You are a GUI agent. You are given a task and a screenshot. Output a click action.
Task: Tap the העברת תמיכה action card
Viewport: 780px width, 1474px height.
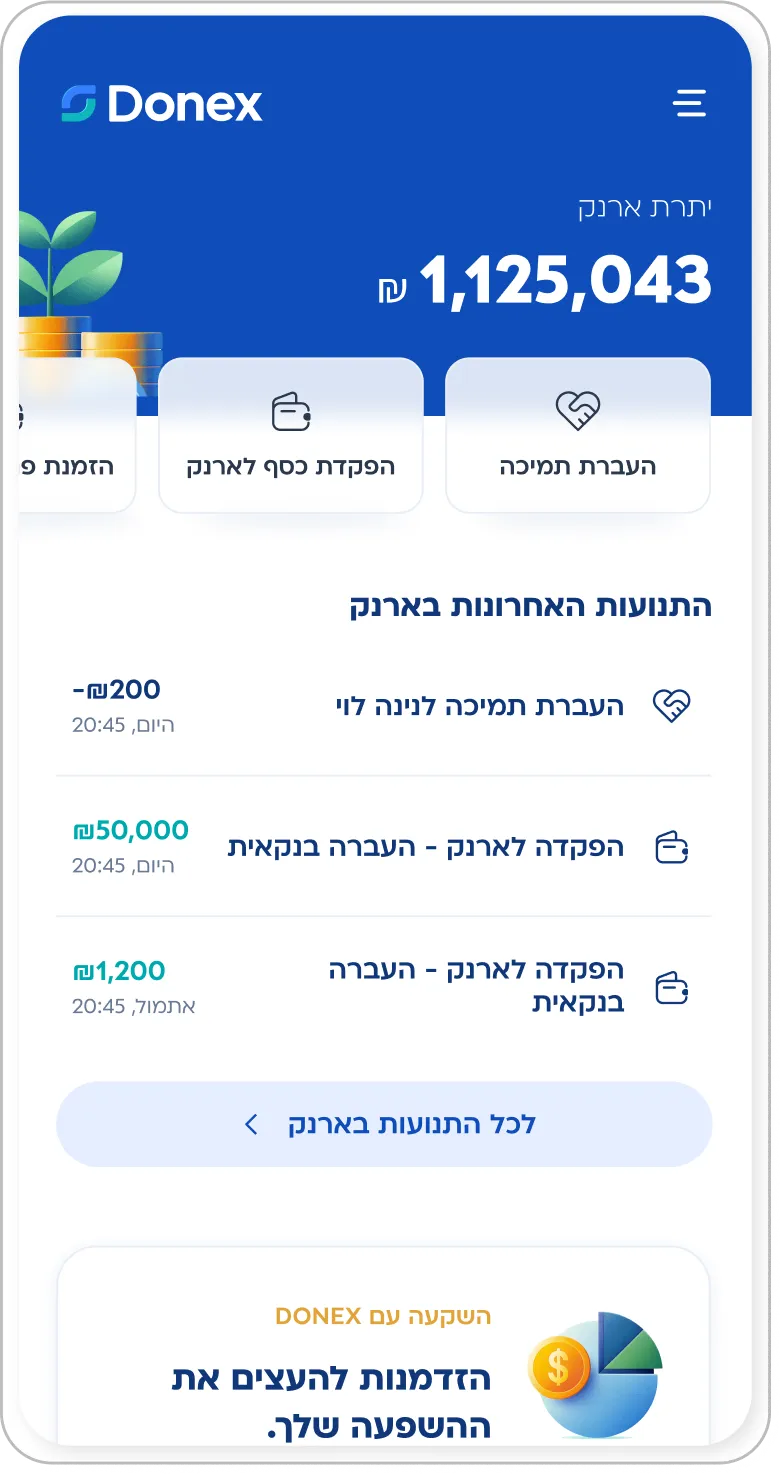tap(577, 435)
